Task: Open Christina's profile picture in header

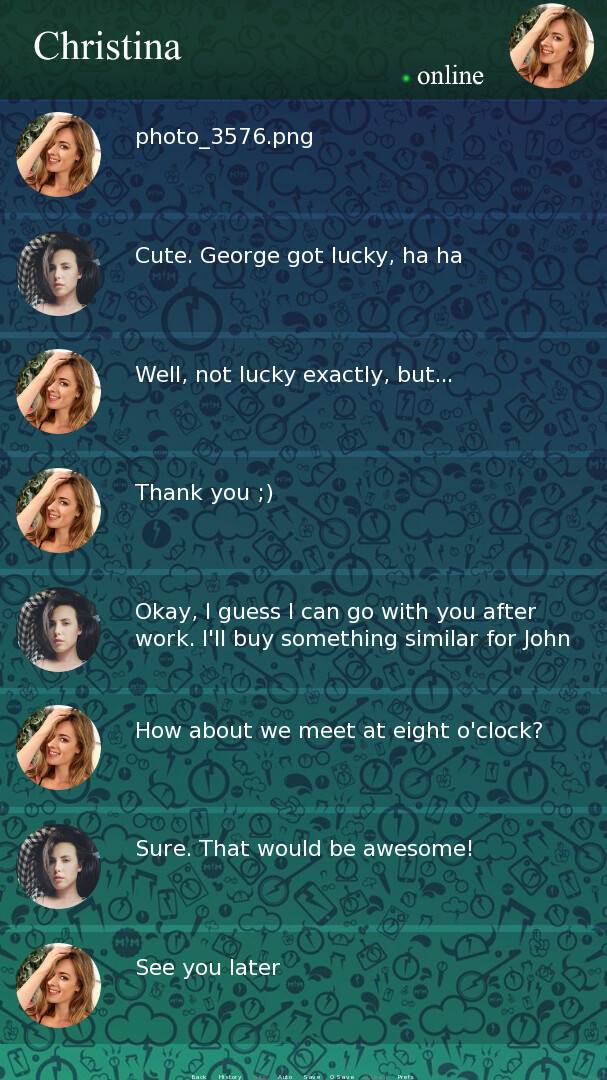Action: [551, 46]
